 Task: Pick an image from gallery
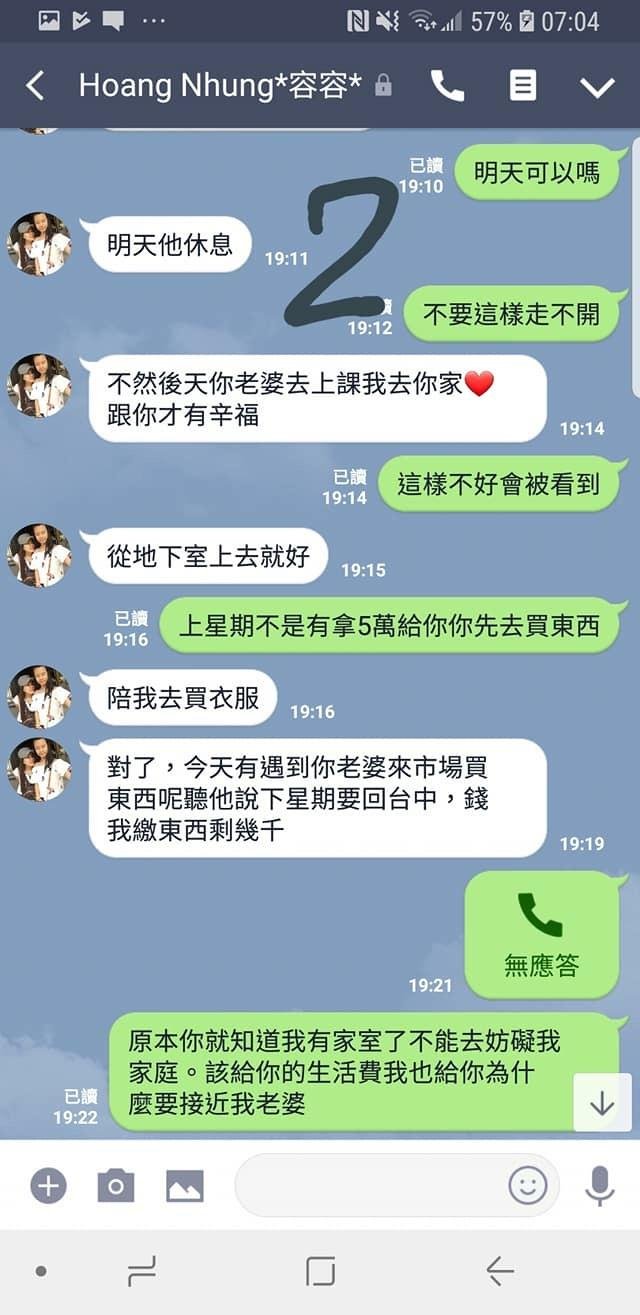185,1186
